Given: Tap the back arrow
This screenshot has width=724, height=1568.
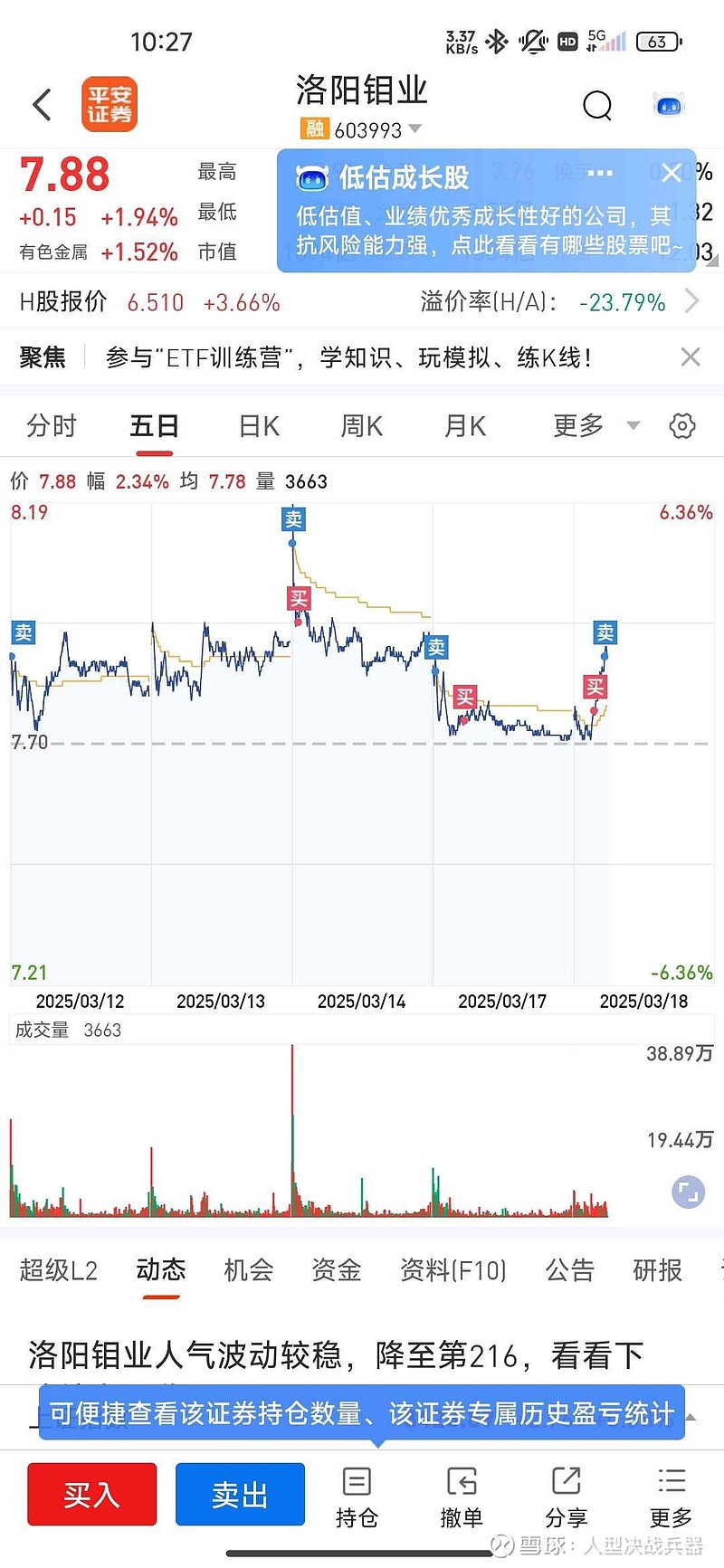Looking at the screenshot, I should tap(41, 105).
